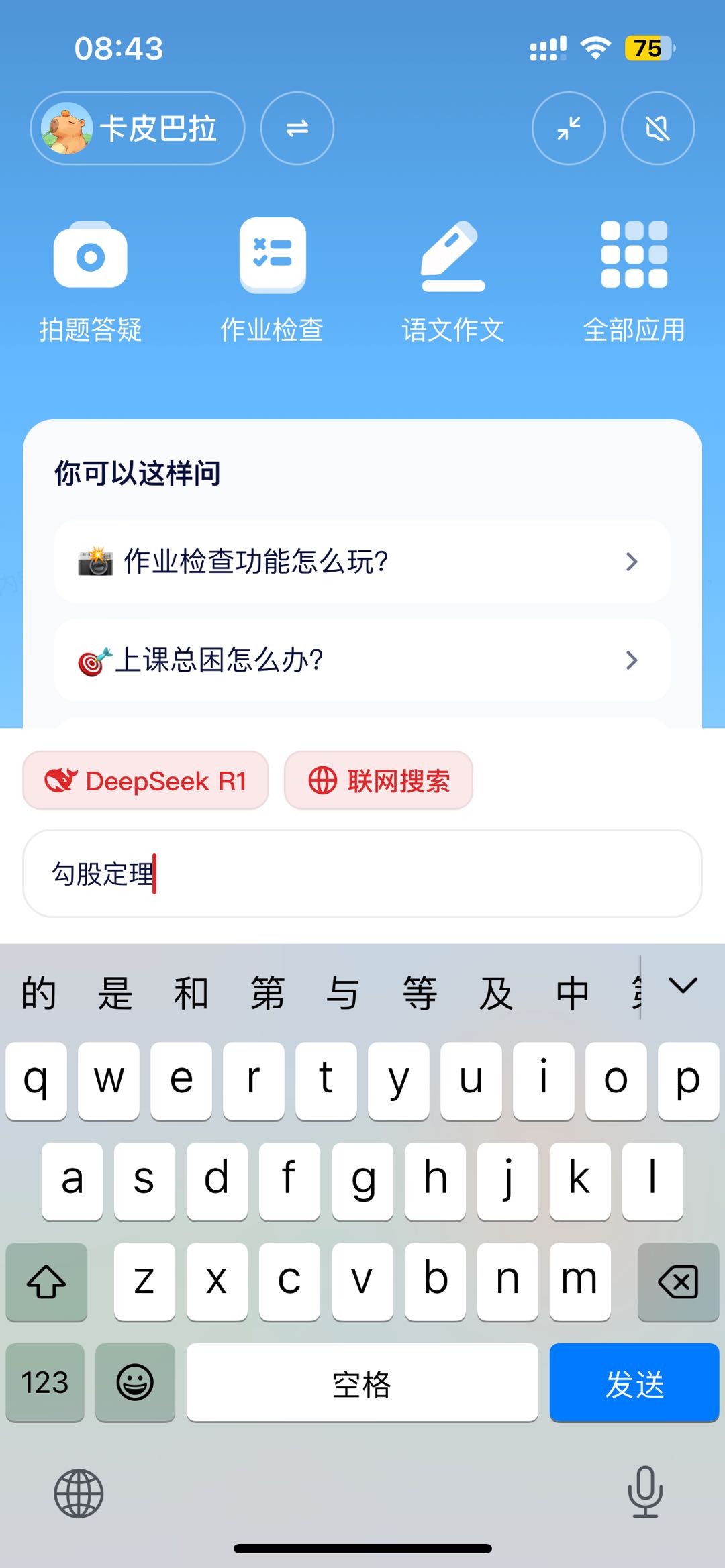Focus the text field containing 勾股定理
Screen dimensions: 725x1568
point(362,874)
